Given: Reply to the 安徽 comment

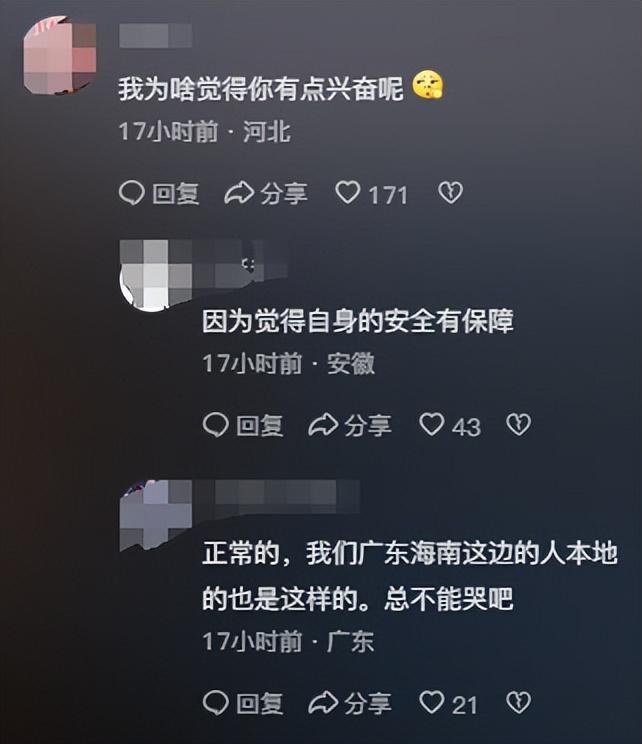Looking at the screenshot, I should click(243, 426).
